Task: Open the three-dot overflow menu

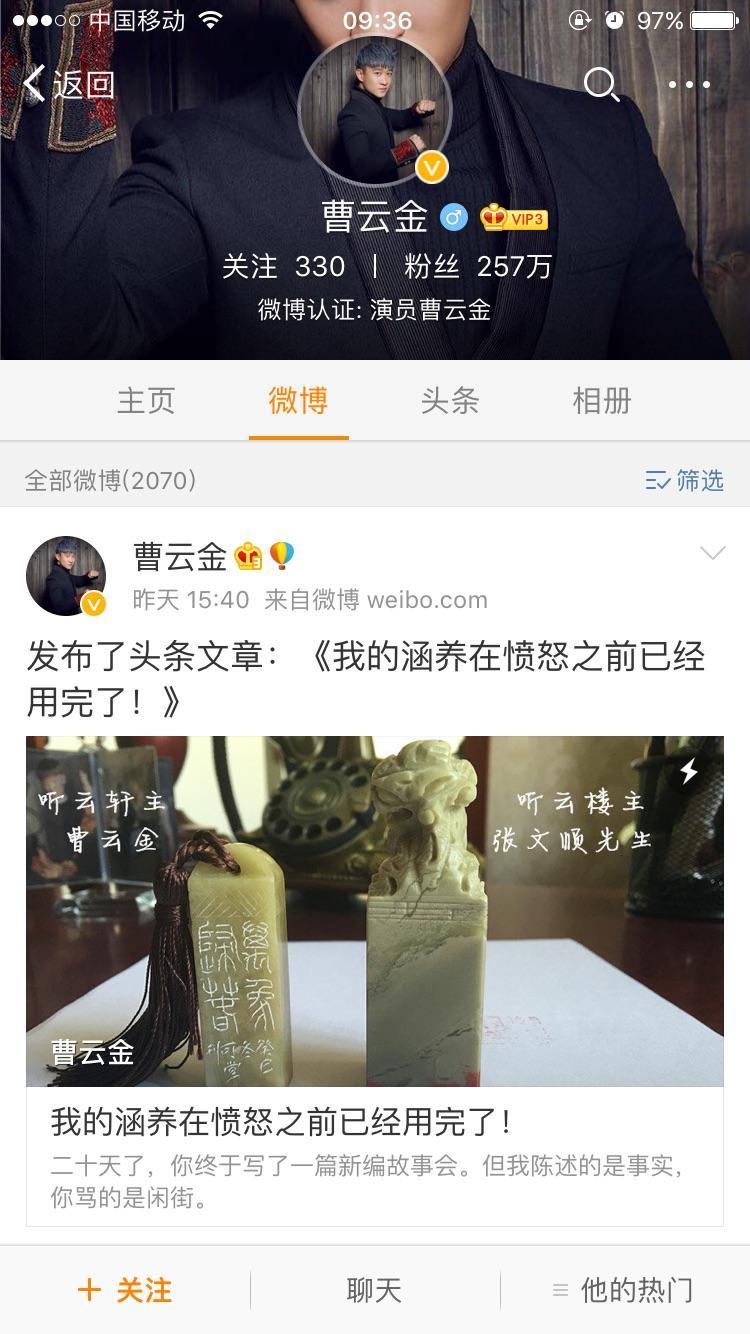Action: (689, 85)
